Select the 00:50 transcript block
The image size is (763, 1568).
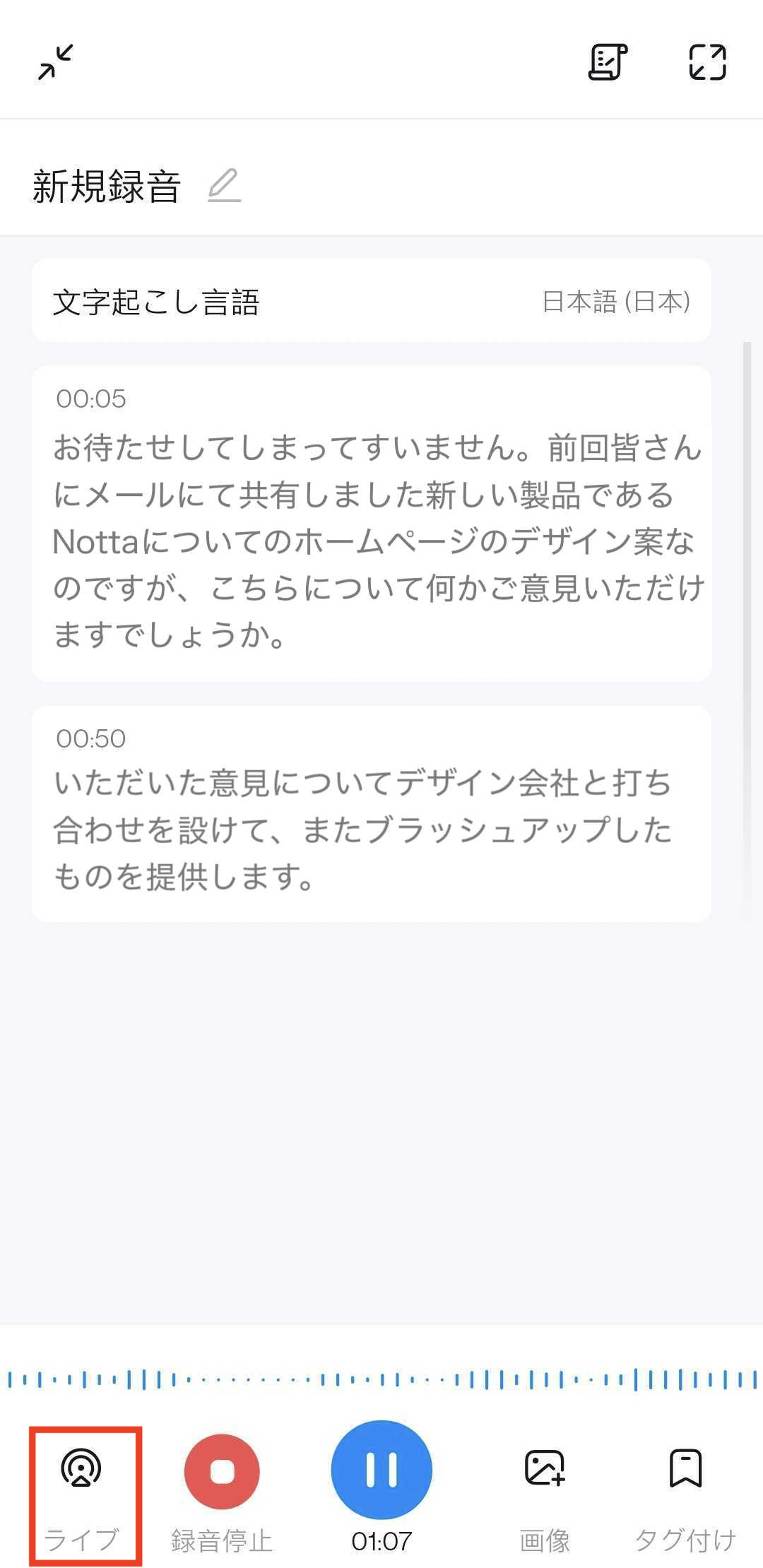point(372,814)
